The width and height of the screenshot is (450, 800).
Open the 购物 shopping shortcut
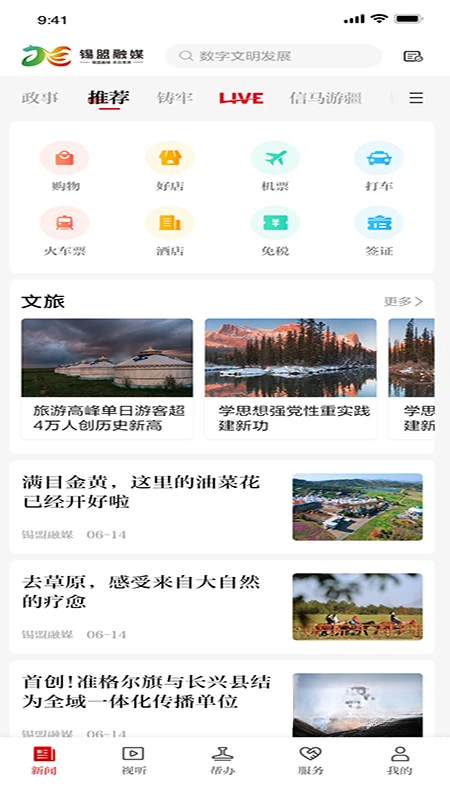tap(65, 167)
